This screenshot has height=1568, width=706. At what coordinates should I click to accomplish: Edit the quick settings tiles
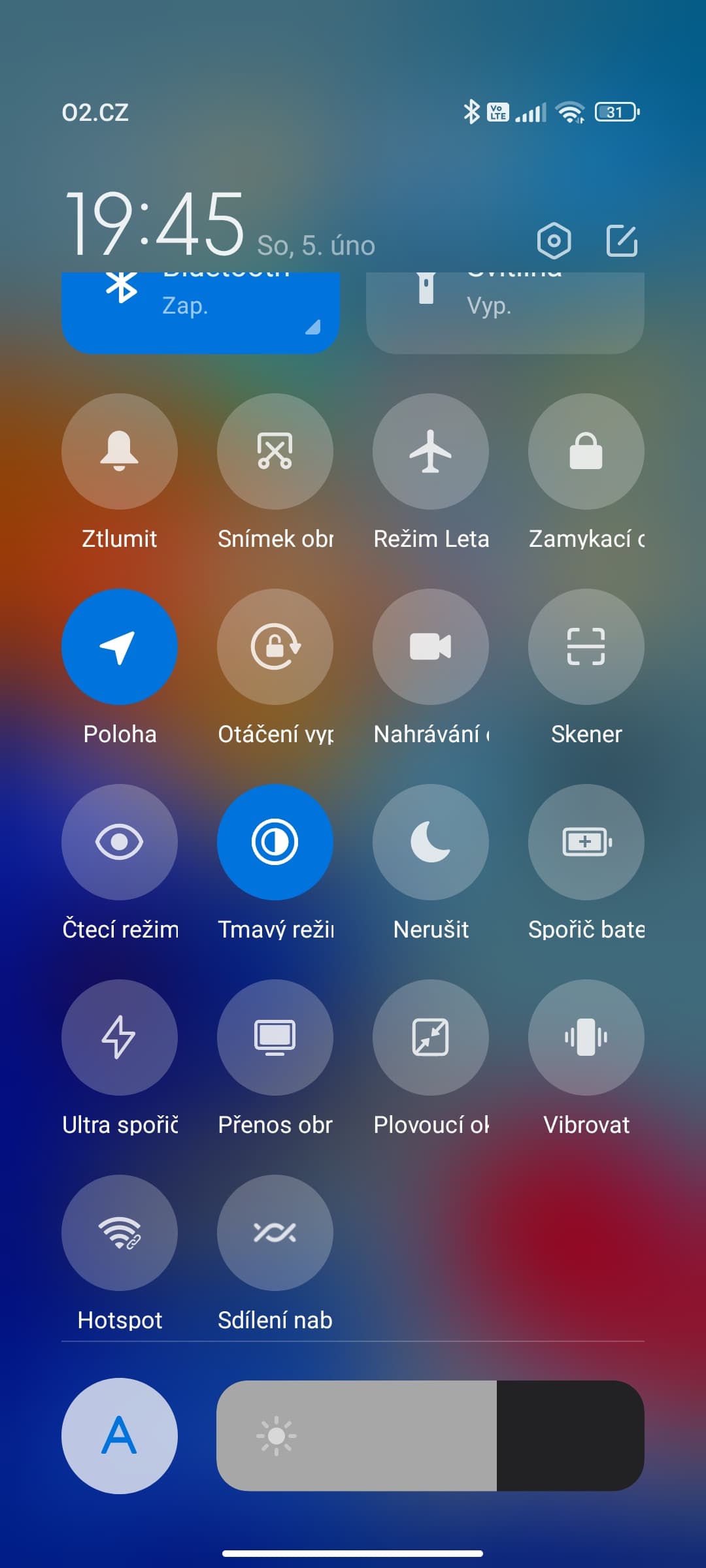point(621,241)
